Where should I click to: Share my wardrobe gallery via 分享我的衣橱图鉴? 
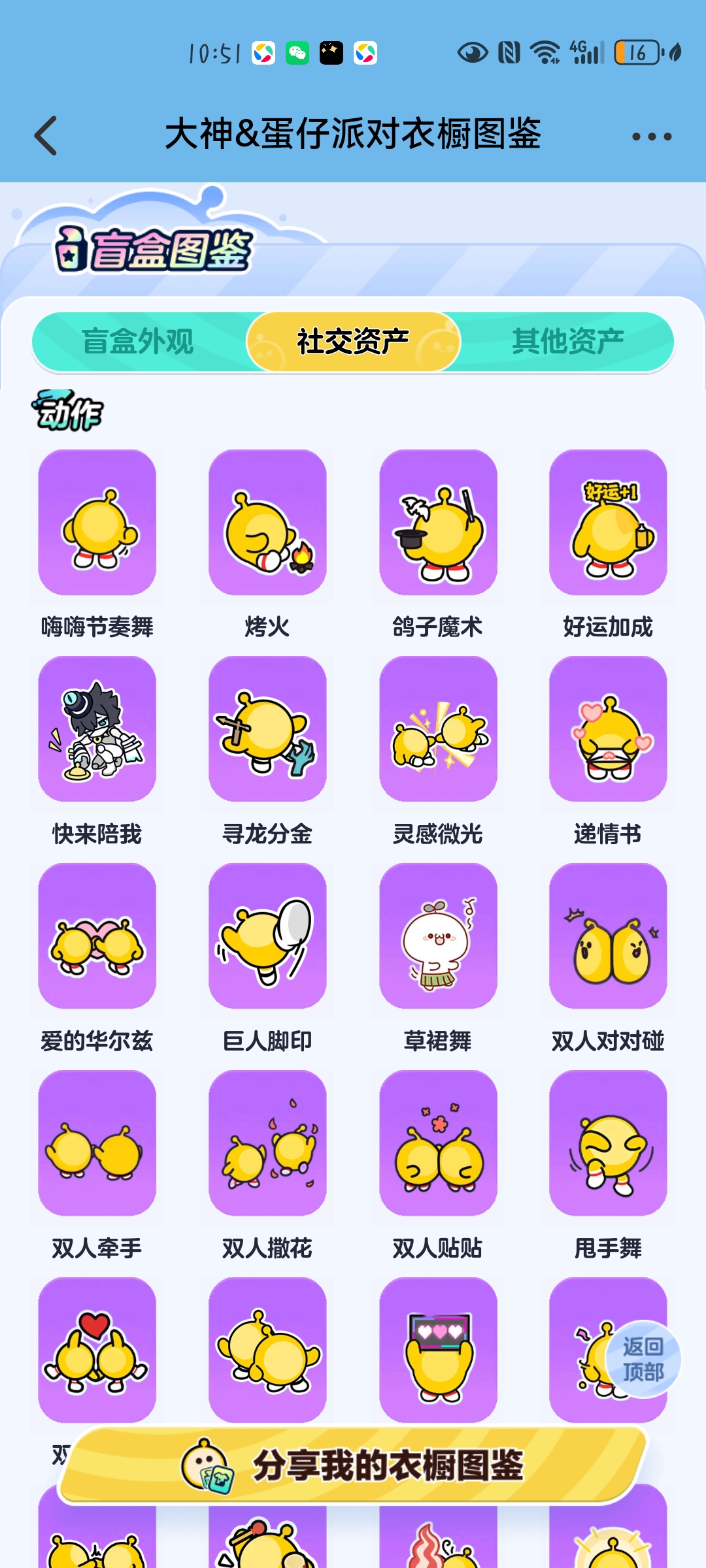tap(353, 1465)
